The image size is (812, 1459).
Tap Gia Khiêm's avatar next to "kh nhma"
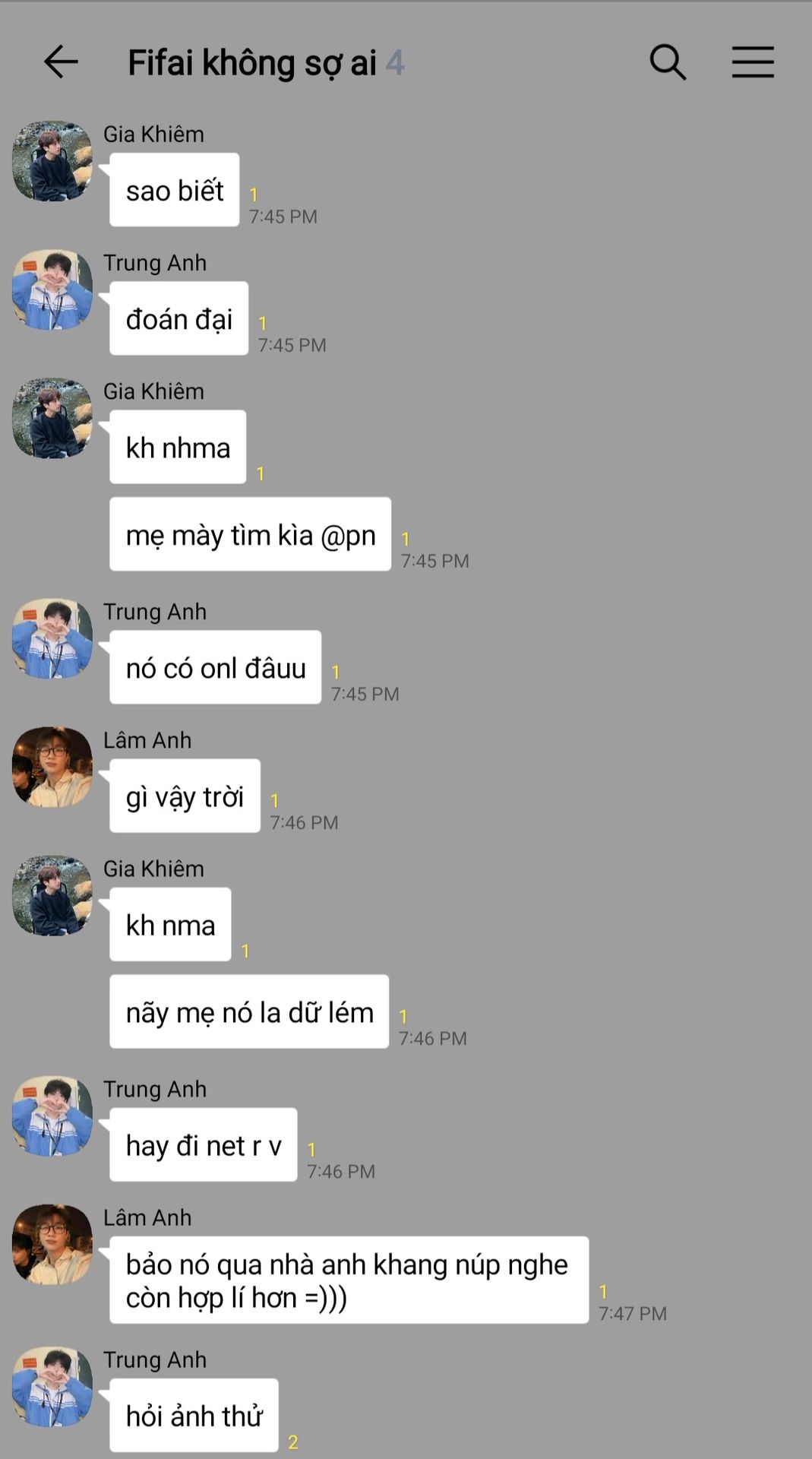(x=52, y=418)
